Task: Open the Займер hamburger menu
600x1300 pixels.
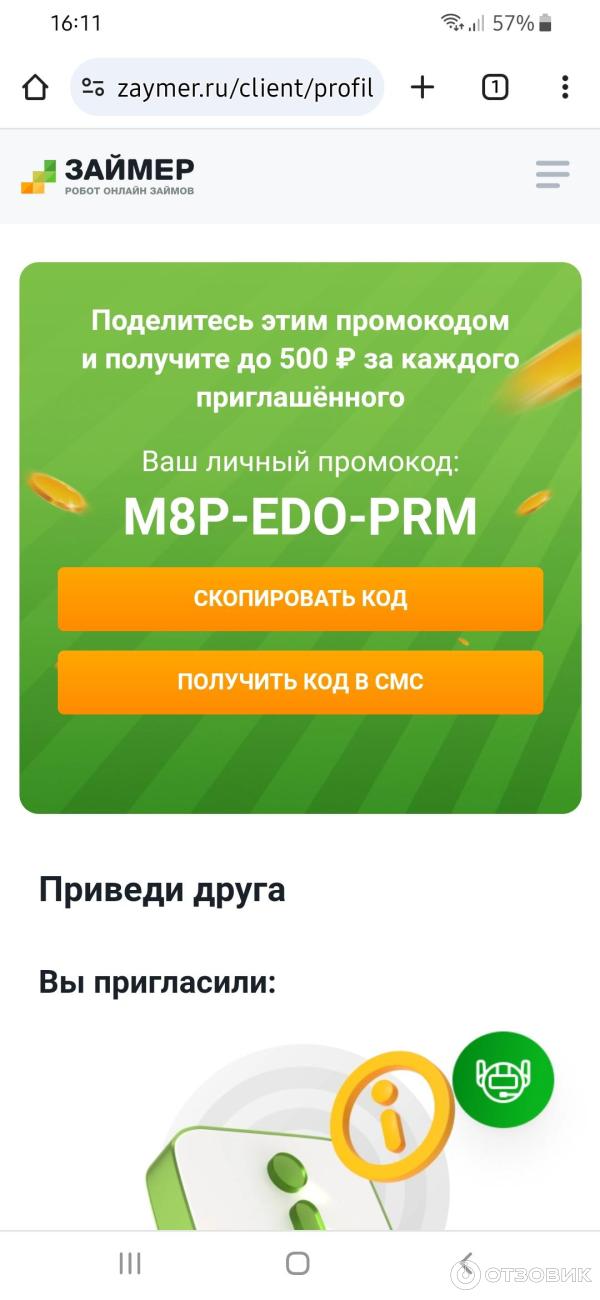Action: point(552,174)
